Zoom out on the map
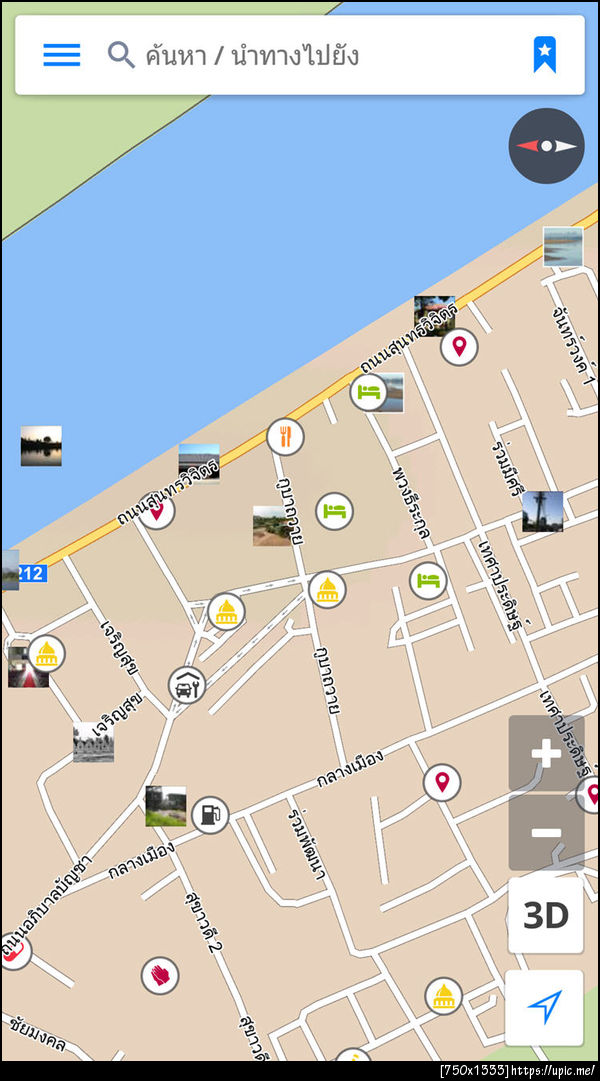 click(546, 833)
